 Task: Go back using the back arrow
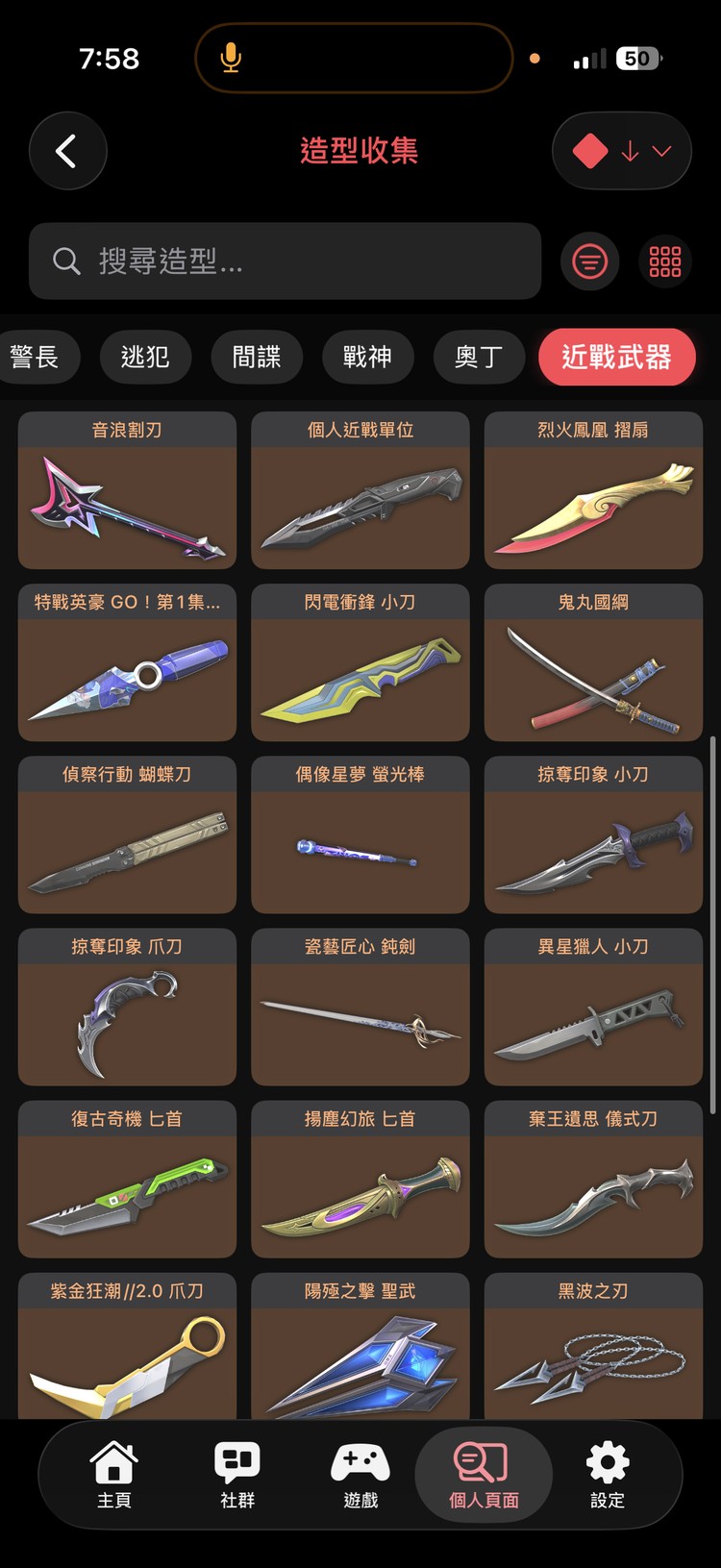pyautogui.click(x=67, y=151)
